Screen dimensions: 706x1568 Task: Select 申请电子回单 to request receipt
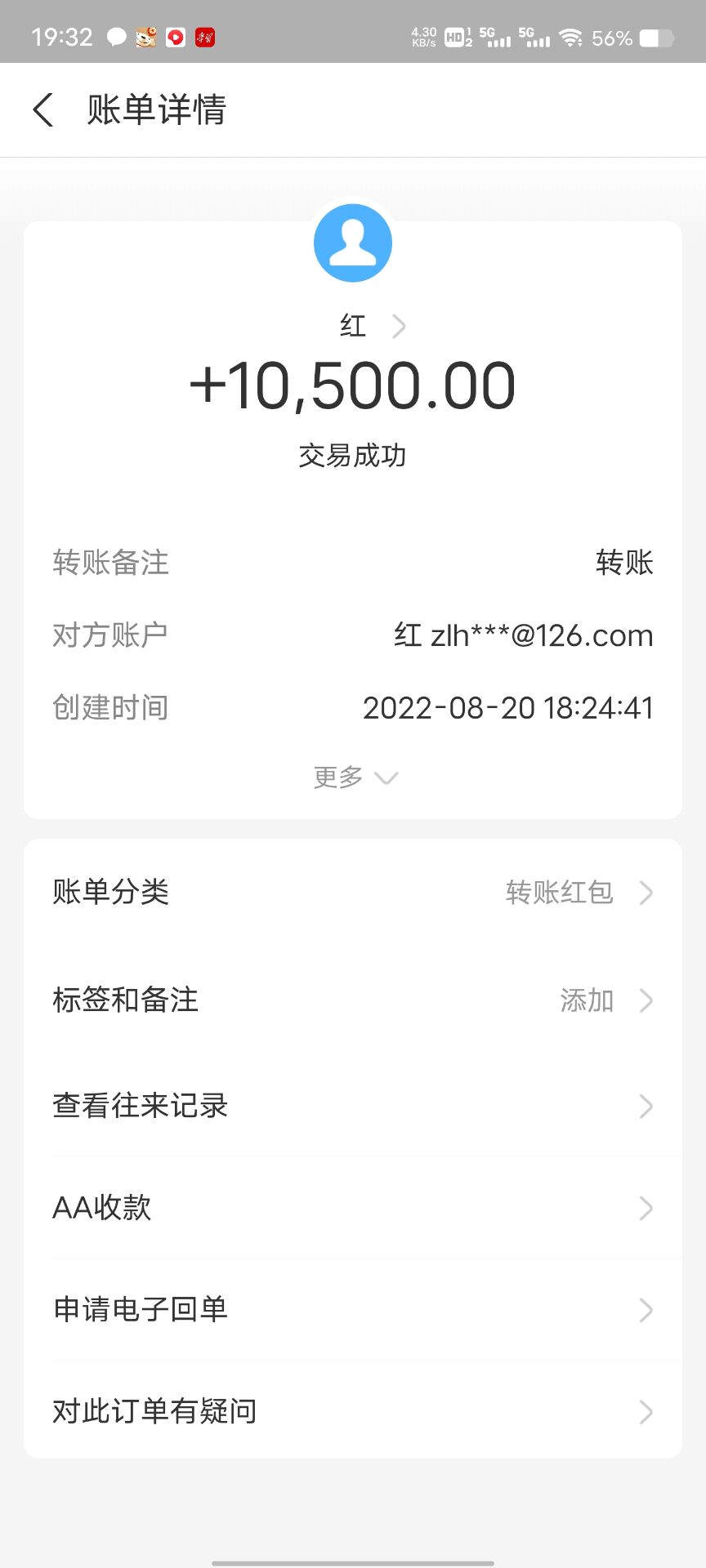353,1310
